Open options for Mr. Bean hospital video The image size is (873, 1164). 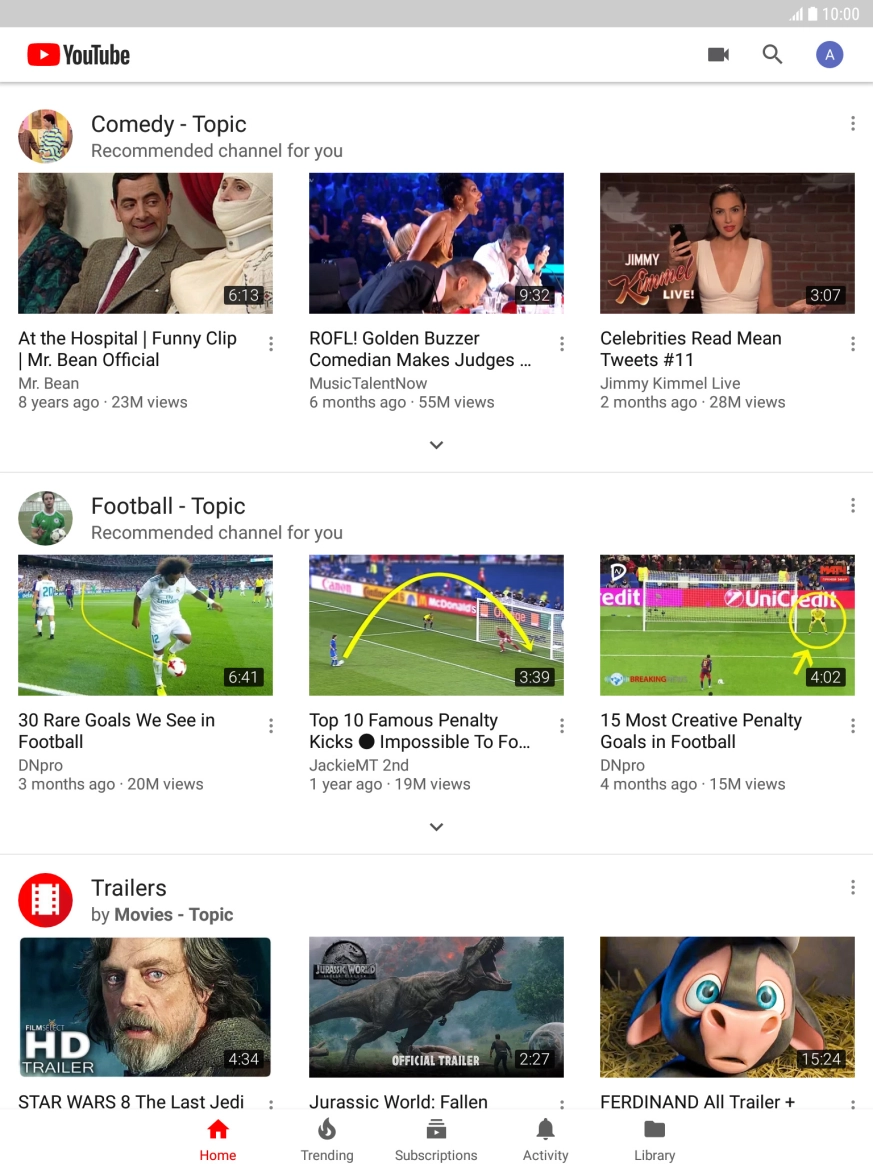coord(271,343)
